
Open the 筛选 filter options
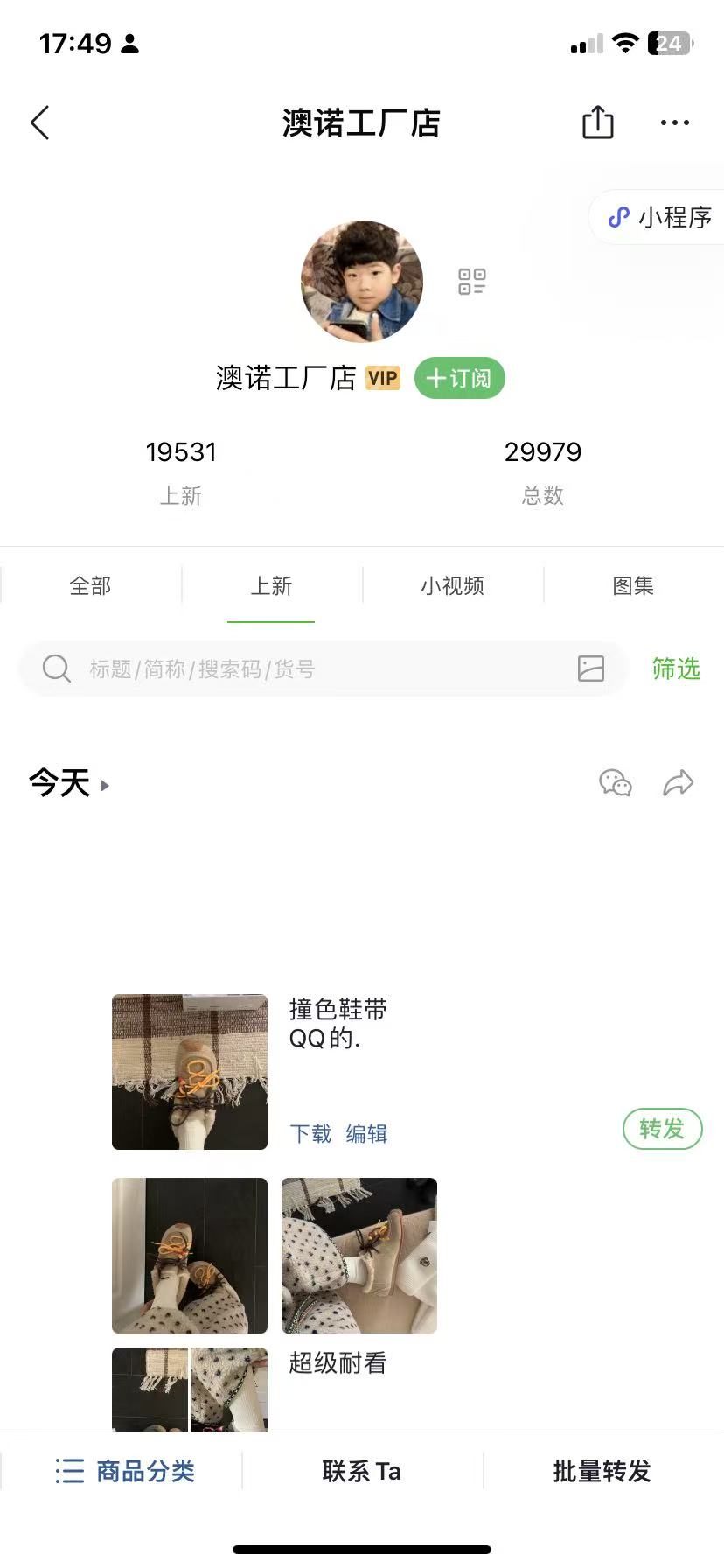pos(676,669)
